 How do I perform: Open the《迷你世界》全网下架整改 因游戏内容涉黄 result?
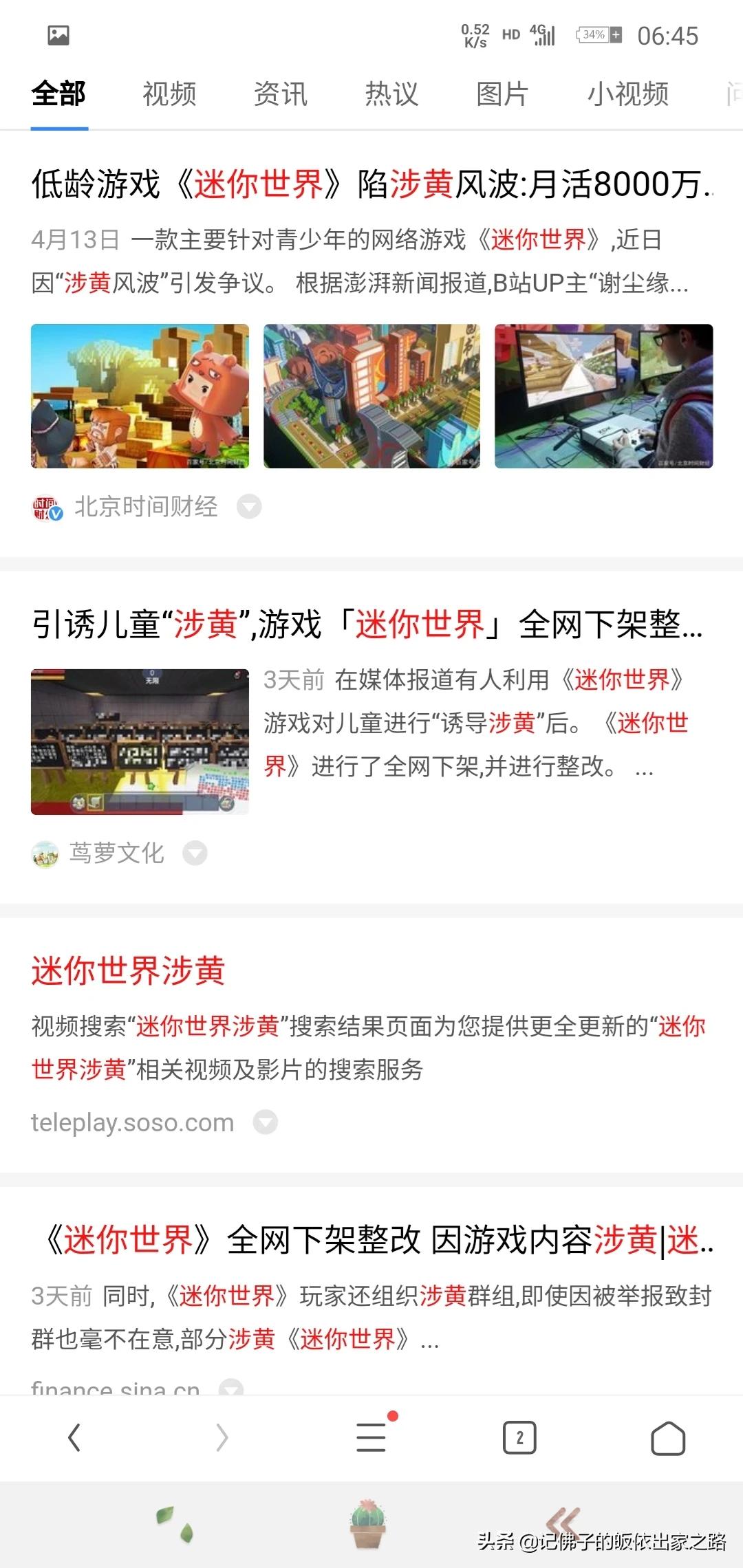click(377, 1240)
